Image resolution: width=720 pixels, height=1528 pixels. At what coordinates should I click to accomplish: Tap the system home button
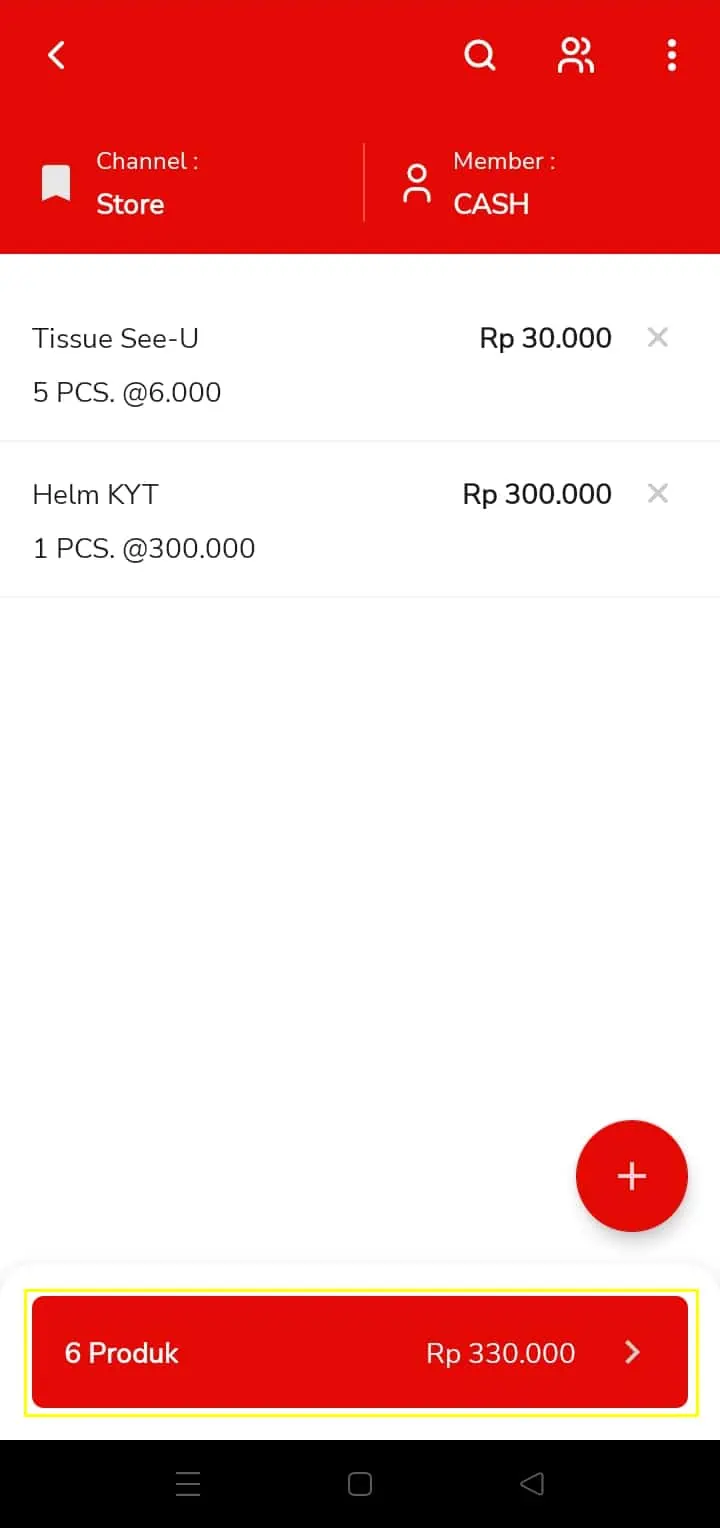click(360, 1484)
